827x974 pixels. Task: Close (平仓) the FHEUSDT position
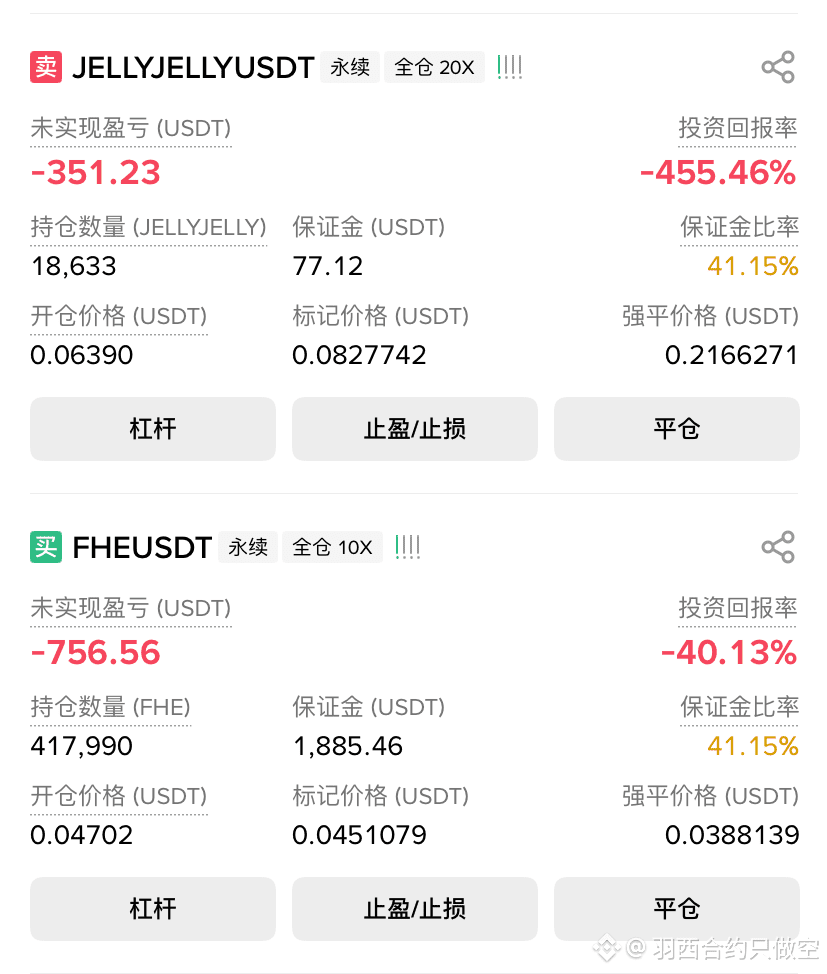[x=677, y=909]
